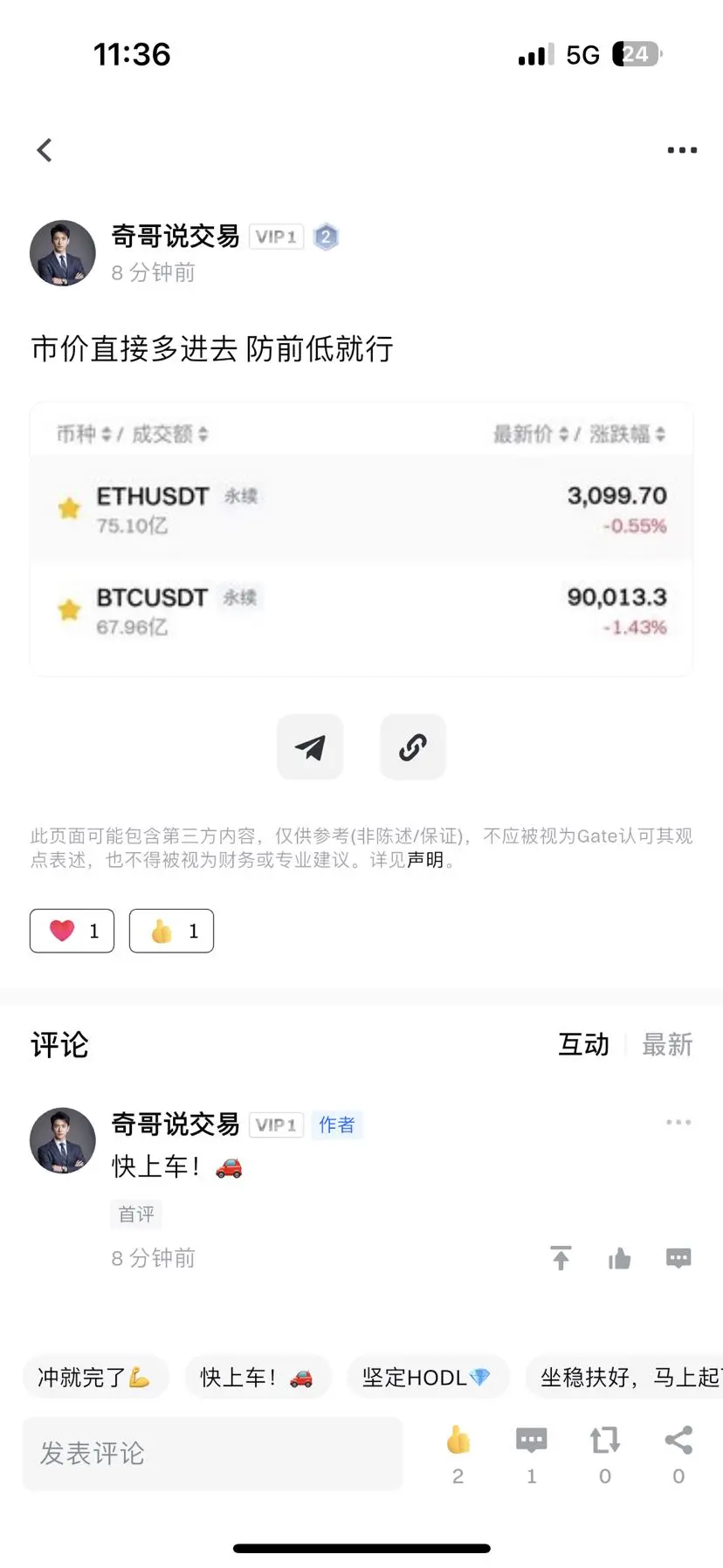This screenshot has height=1568, width=723.
Task: Open 奇哥说交易 profile from post avatar
Action: point(63,253)
